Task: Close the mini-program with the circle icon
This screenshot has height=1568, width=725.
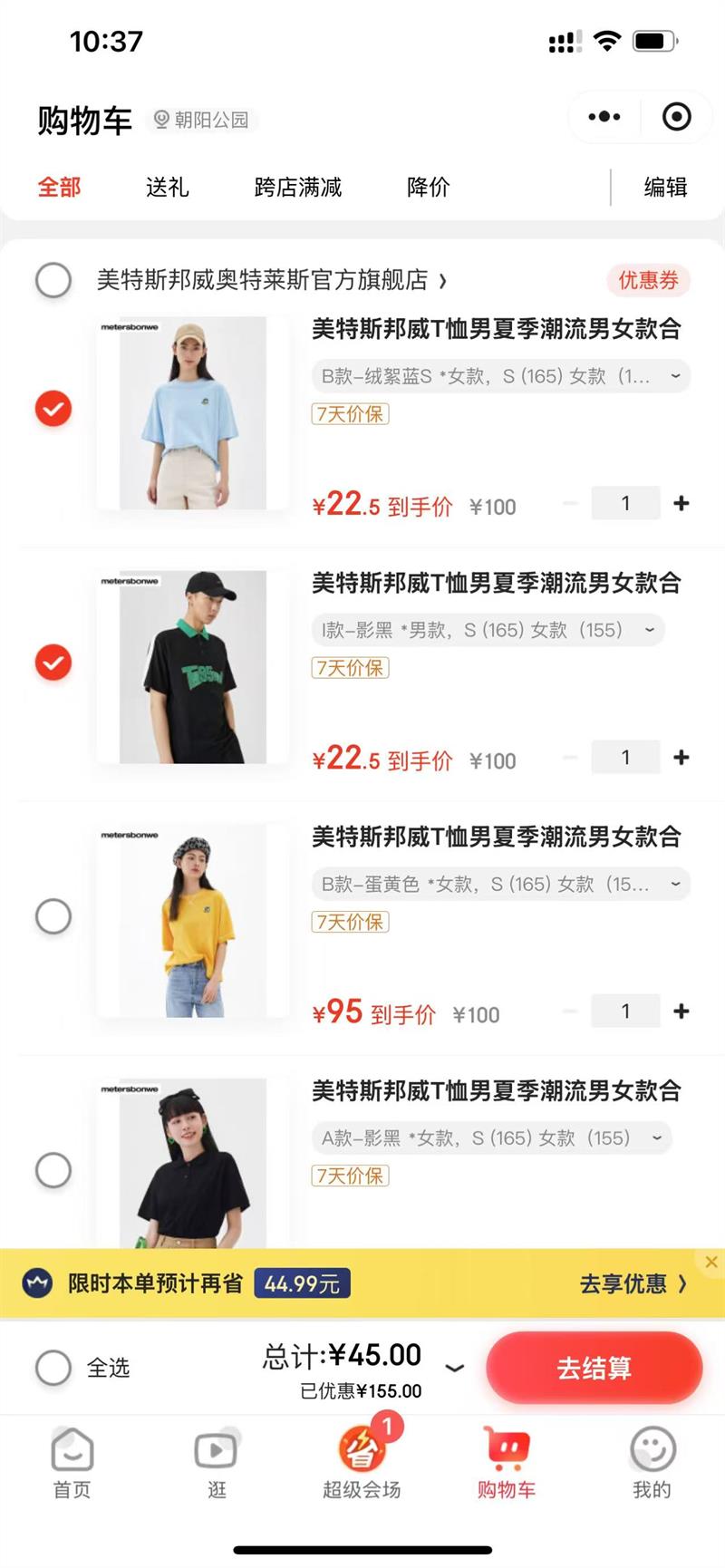Action: 676,117
